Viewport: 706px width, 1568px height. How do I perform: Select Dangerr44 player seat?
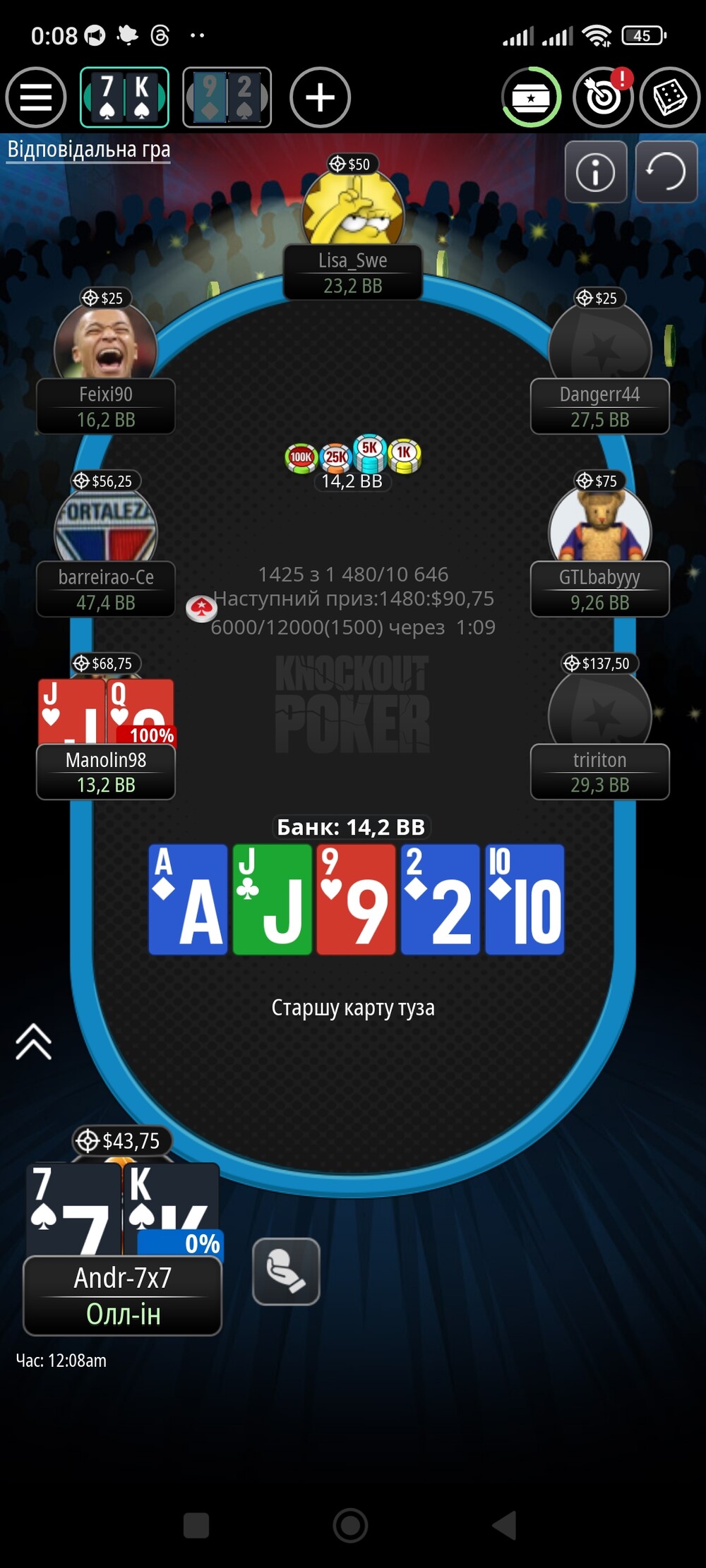click(x=600, y=367)
